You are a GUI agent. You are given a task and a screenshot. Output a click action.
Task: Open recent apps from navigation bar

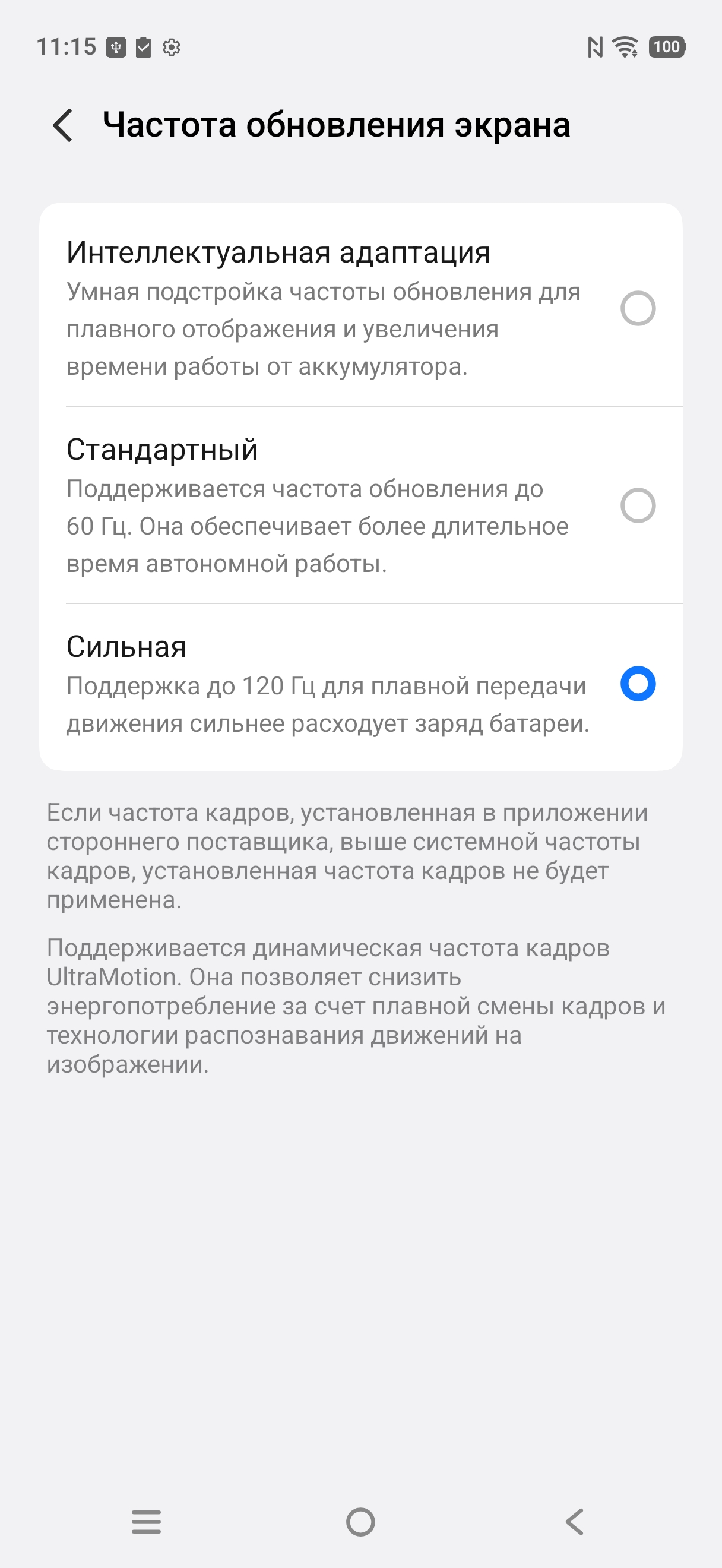click(x=147, y=1522)
